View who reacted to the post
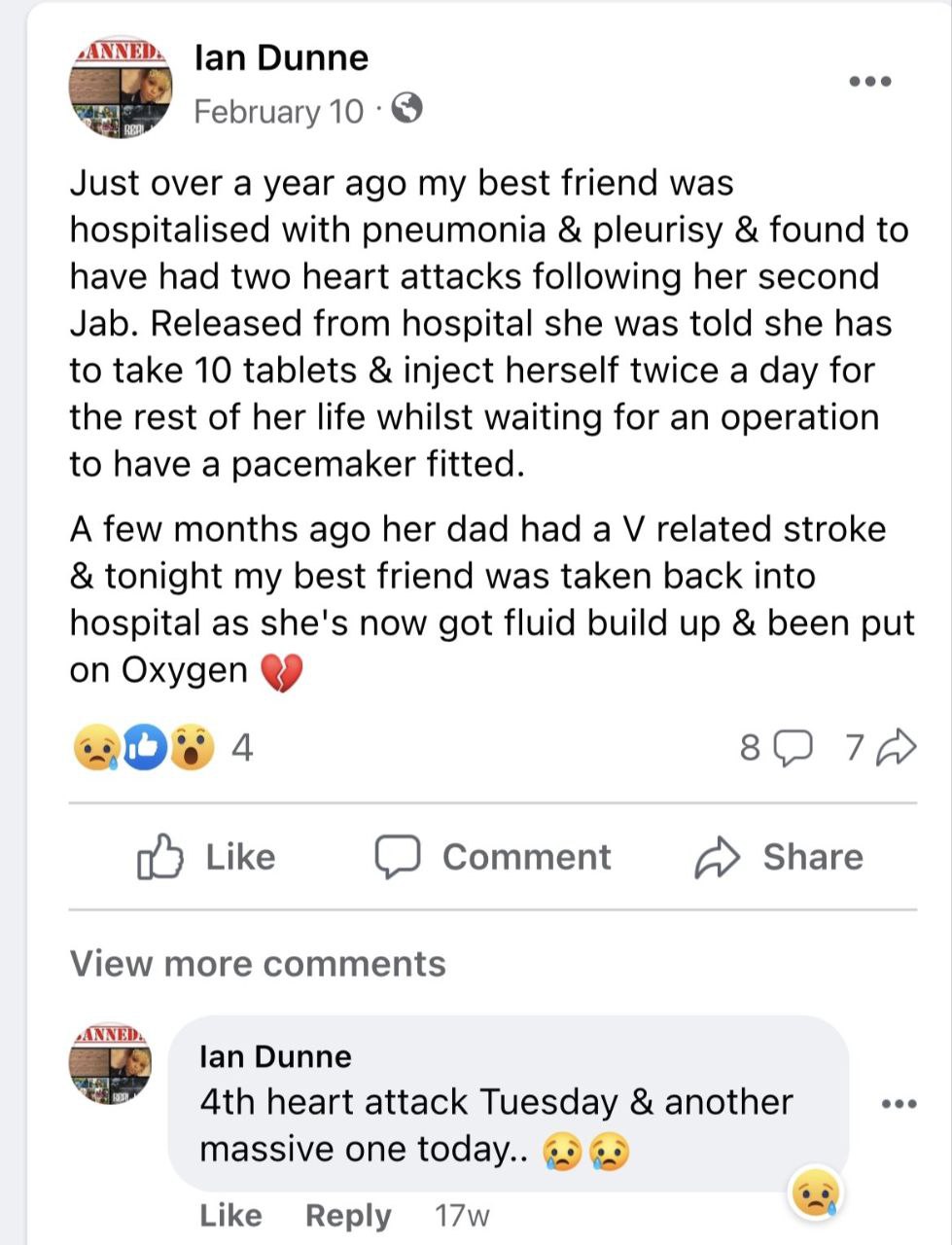 (161, 748)
